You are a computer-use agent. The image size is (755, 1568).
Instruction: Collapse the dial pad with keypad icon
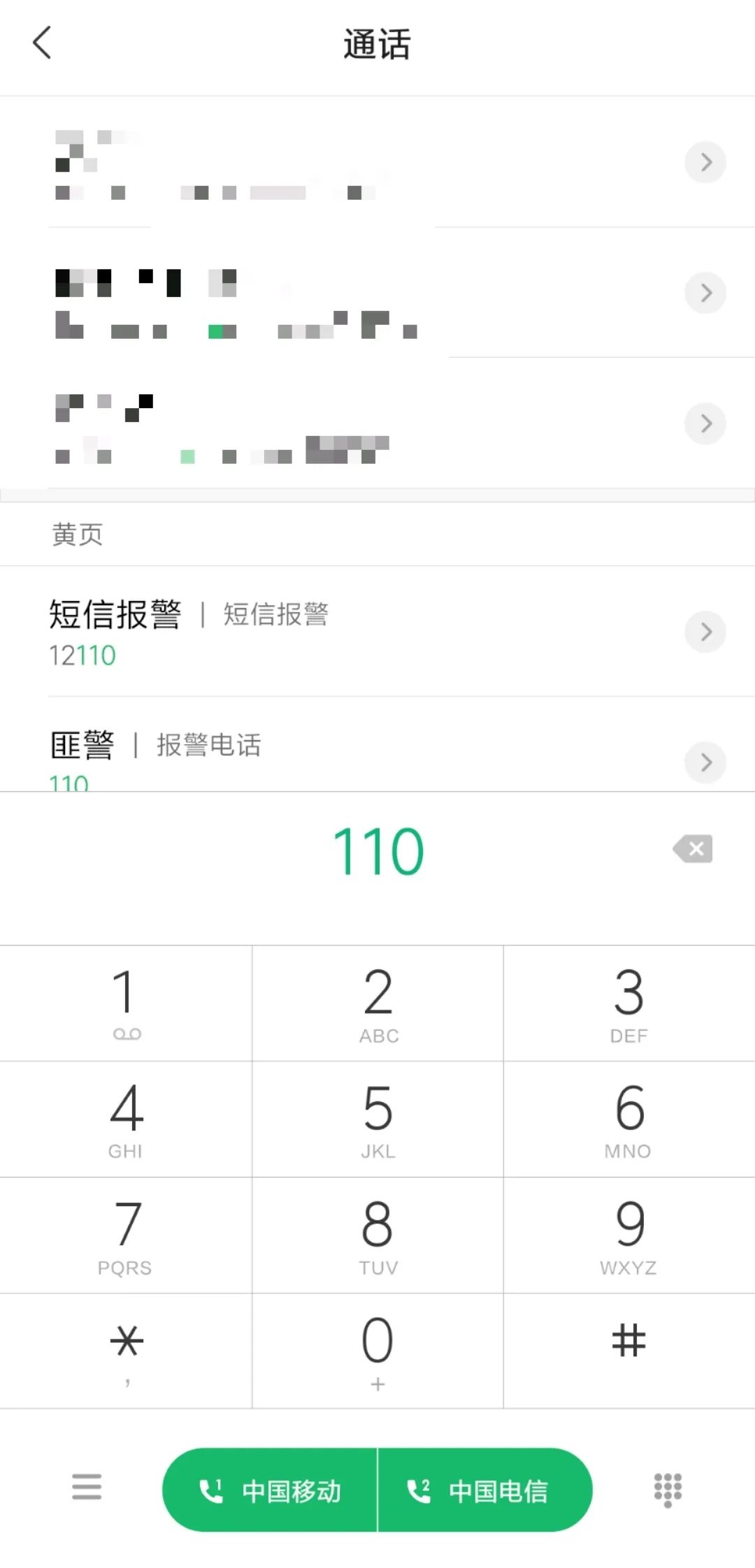[668, 1489]
